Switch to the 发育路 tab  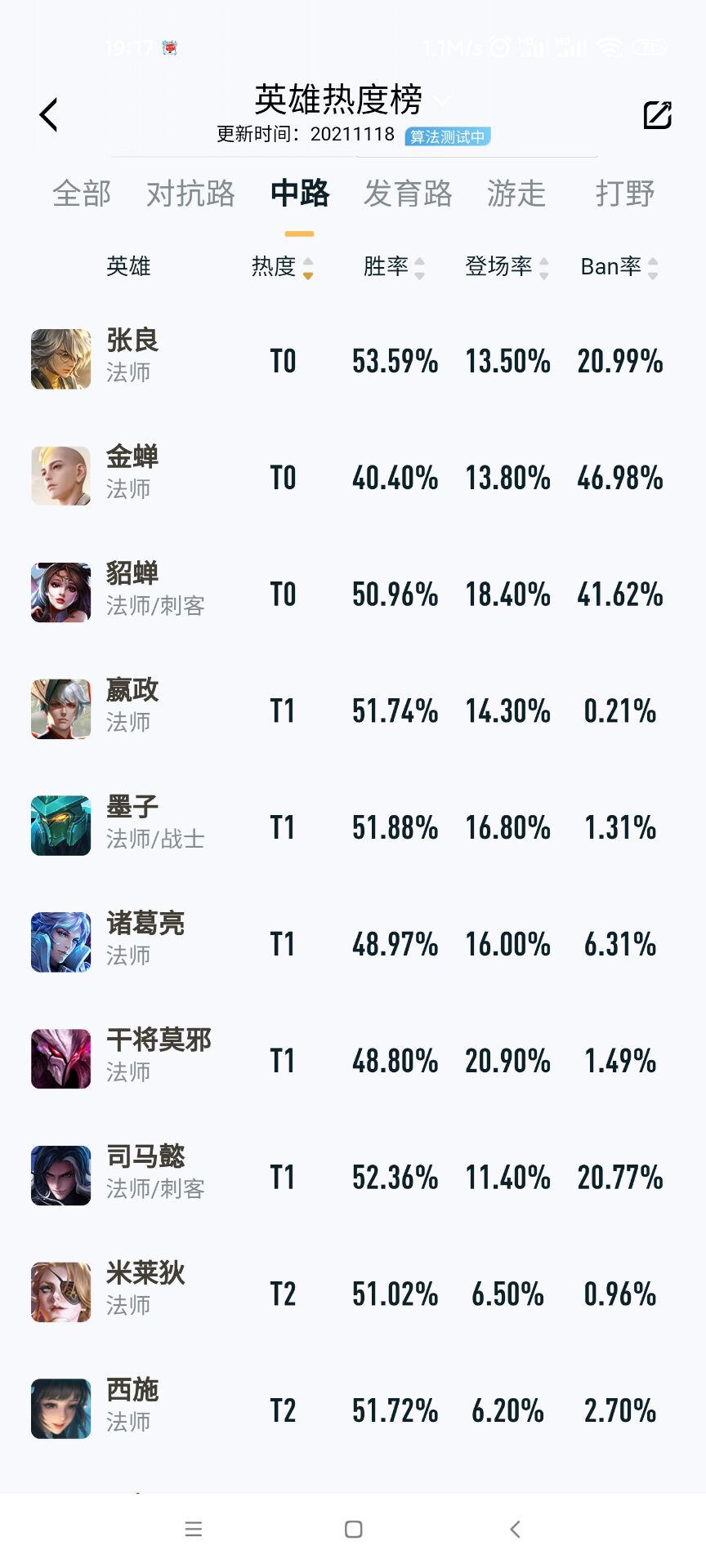408,194
